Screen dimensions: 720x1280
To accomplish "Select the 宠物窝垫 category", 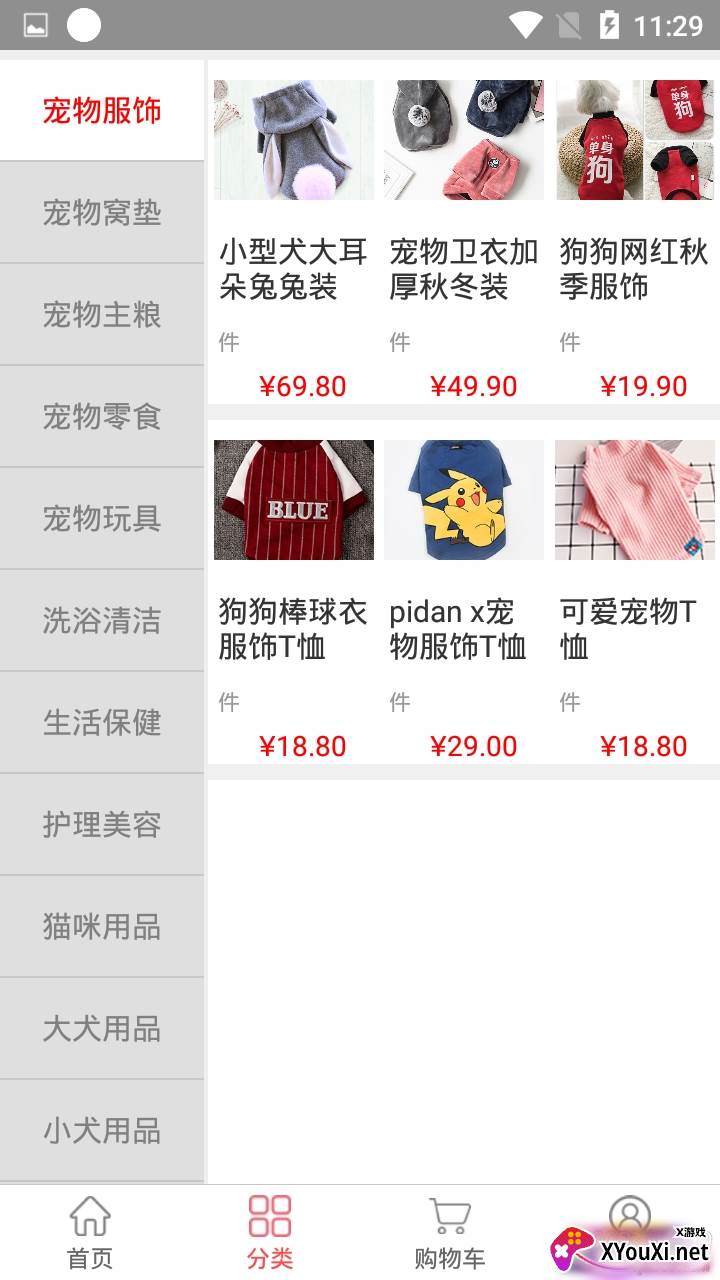I will (102, 213).
